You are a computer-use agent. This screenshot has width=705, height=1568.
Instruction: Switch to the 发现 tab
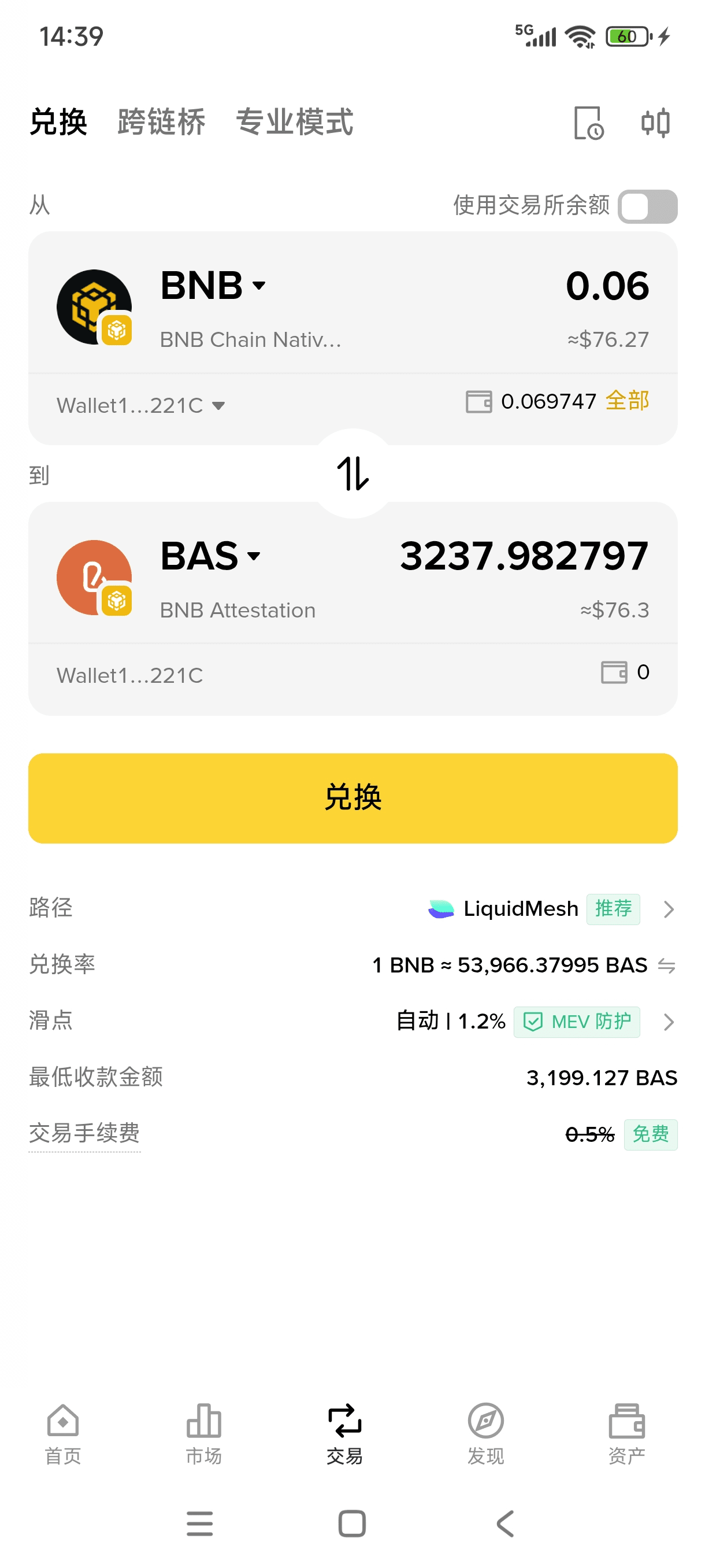tap(485, 1433)
